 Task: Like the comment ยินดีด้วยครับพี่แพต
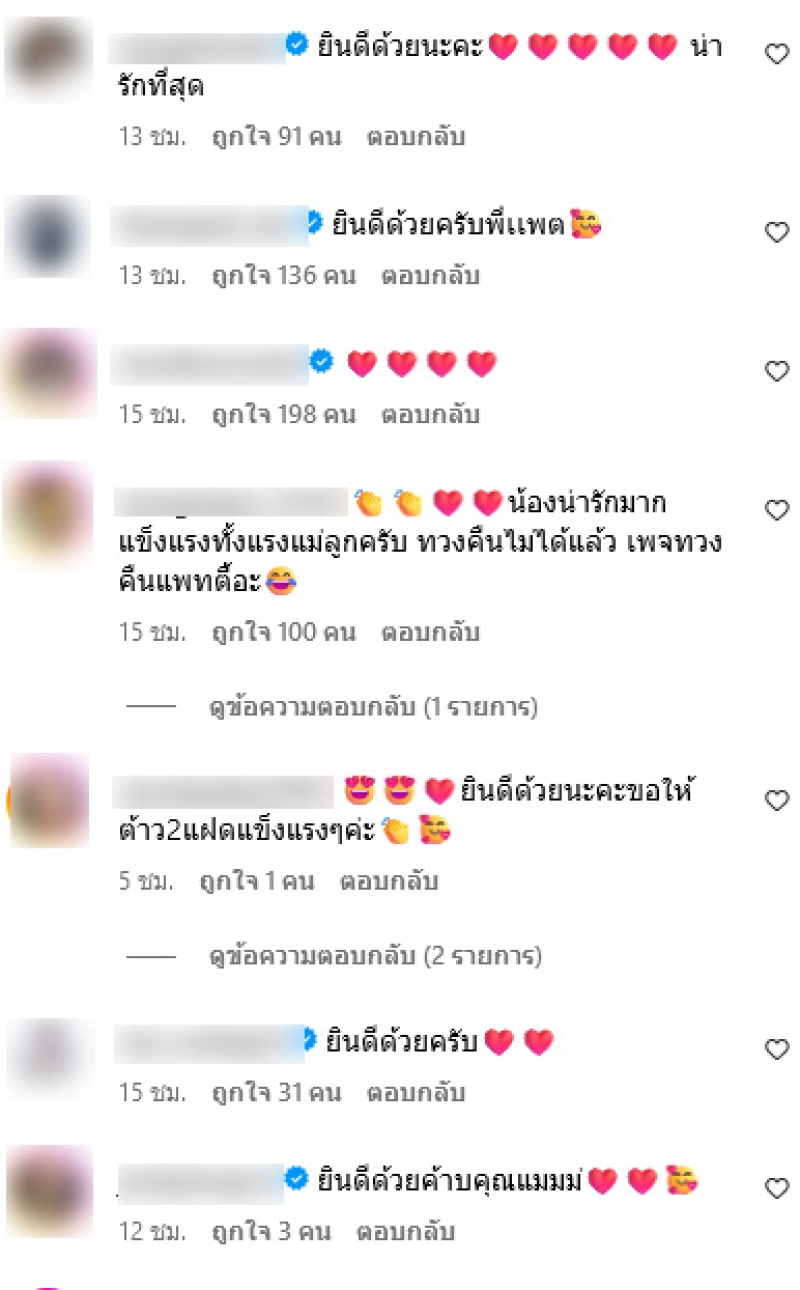[x=777, y=233]
